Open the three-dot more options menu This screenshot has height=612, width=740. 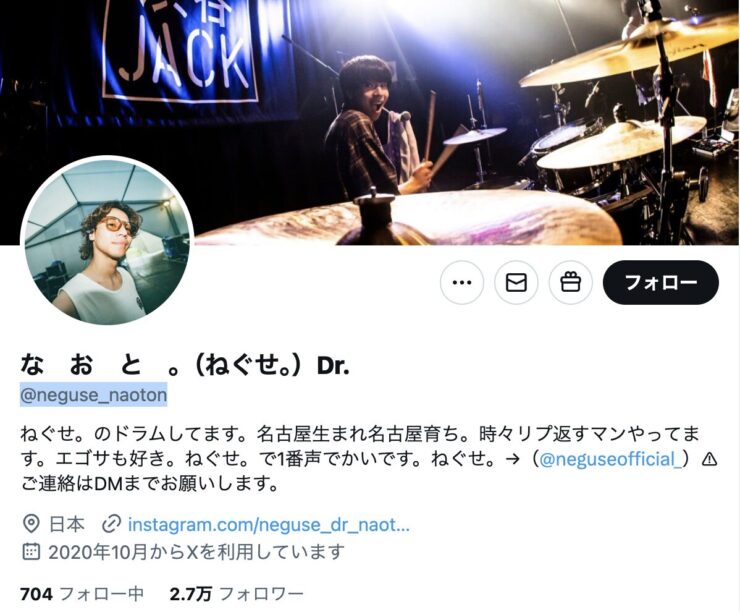point(462,283)
